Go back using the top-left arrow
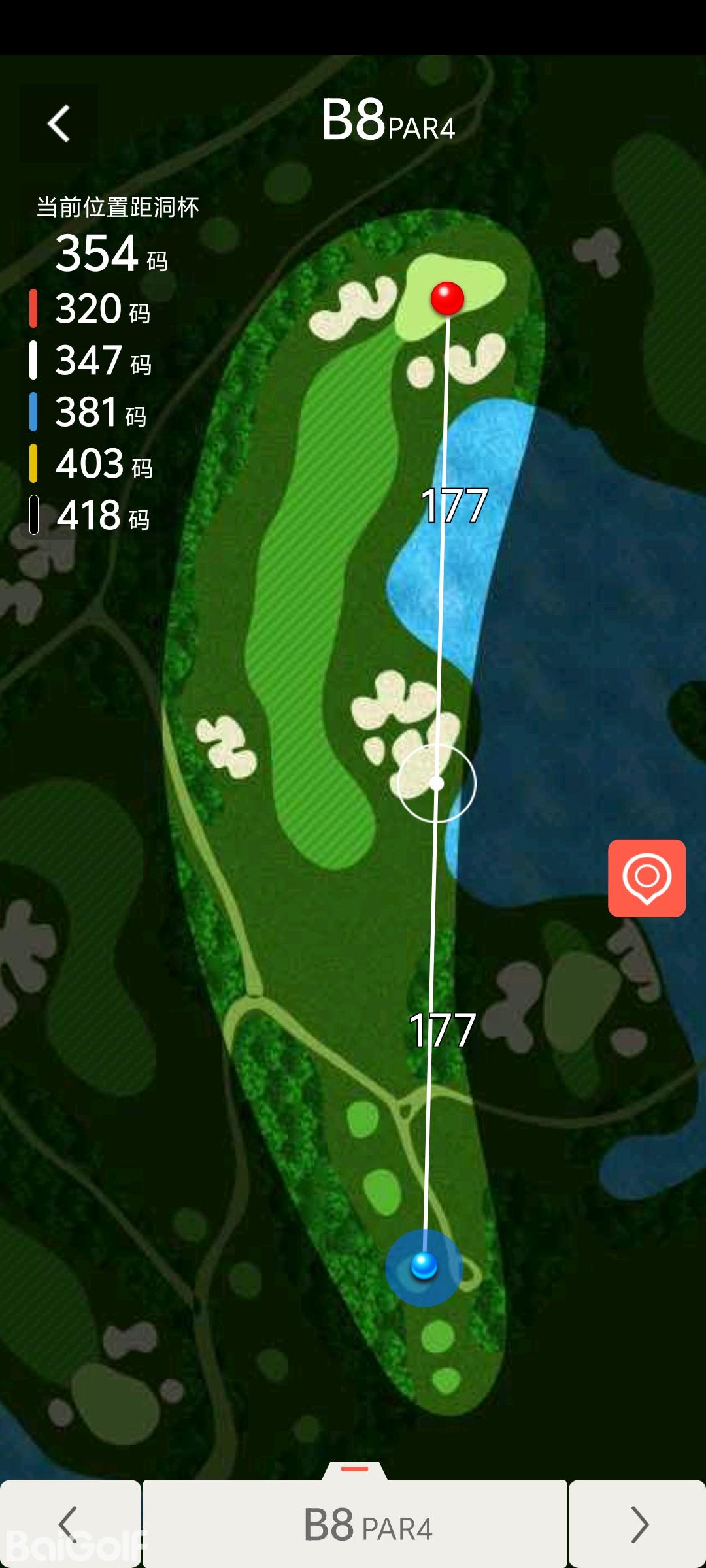 pos(59,123)
